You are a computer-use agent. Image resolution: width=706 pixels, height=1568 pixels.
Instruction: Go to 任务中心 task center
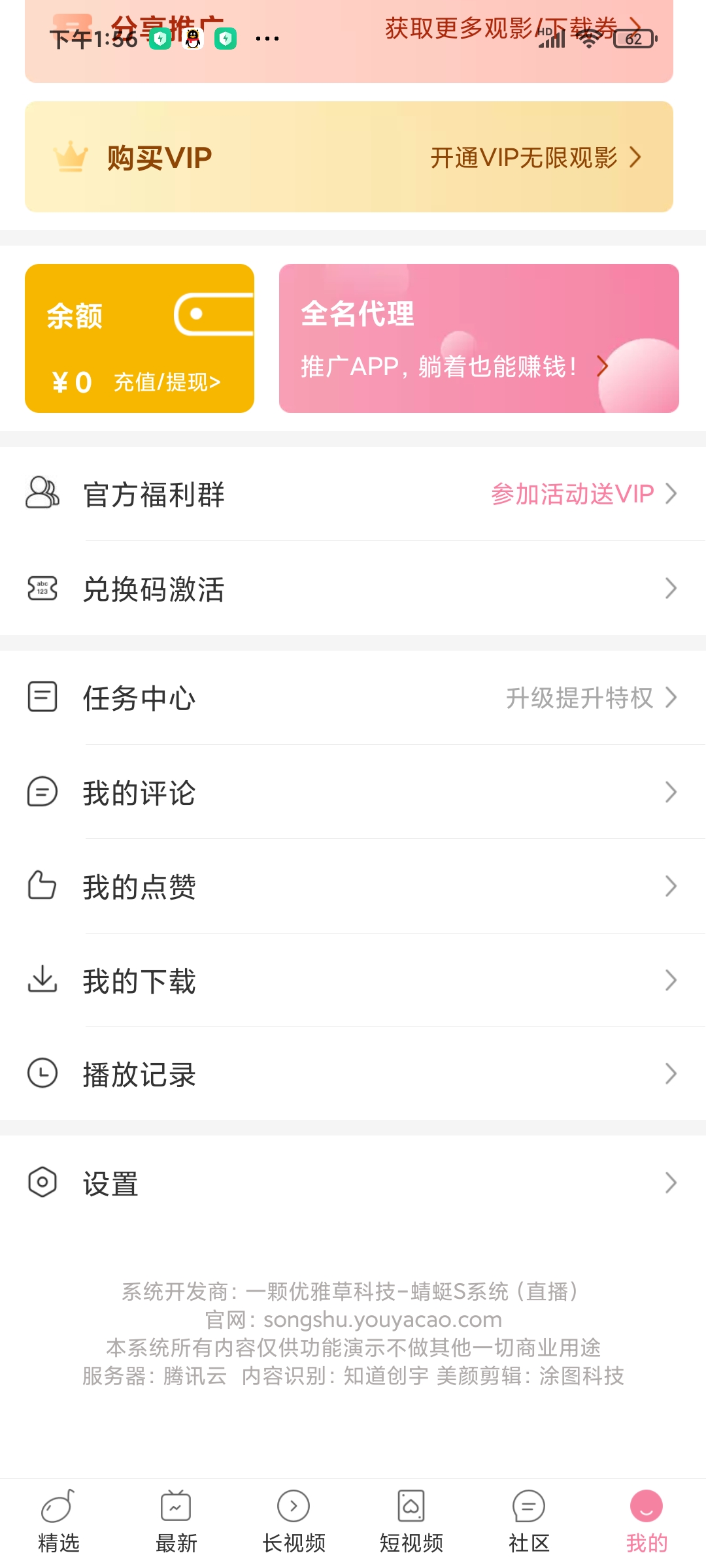point(353,698)
